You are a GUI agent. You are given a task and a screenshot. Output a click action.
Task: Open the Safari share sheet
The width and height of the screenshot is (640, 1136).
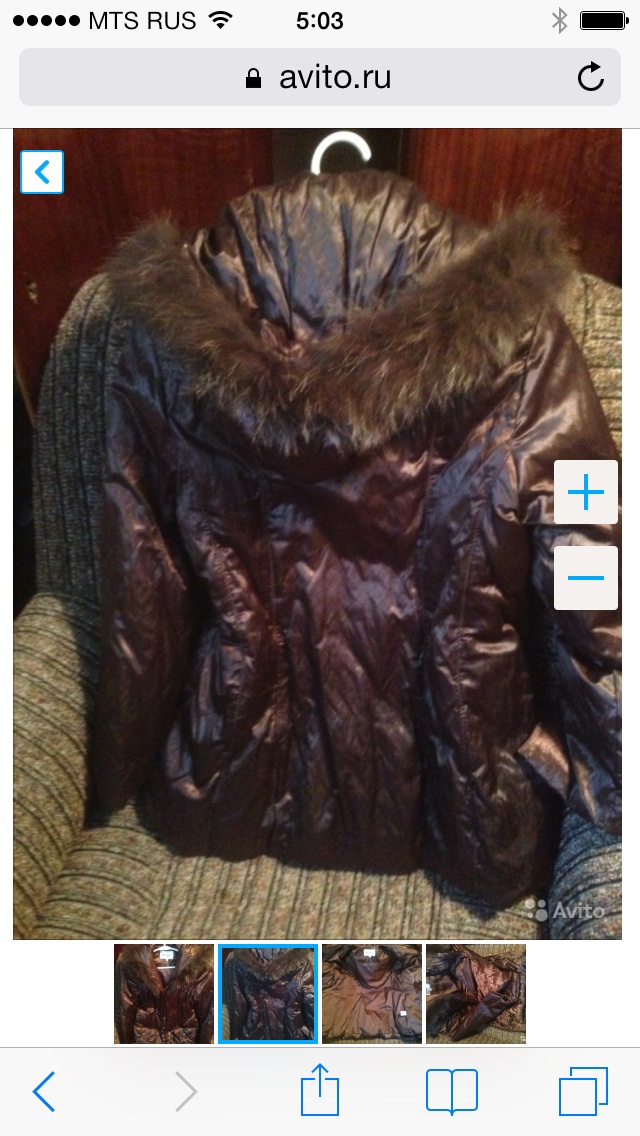pyautogui.click(x=320, y=1090)
